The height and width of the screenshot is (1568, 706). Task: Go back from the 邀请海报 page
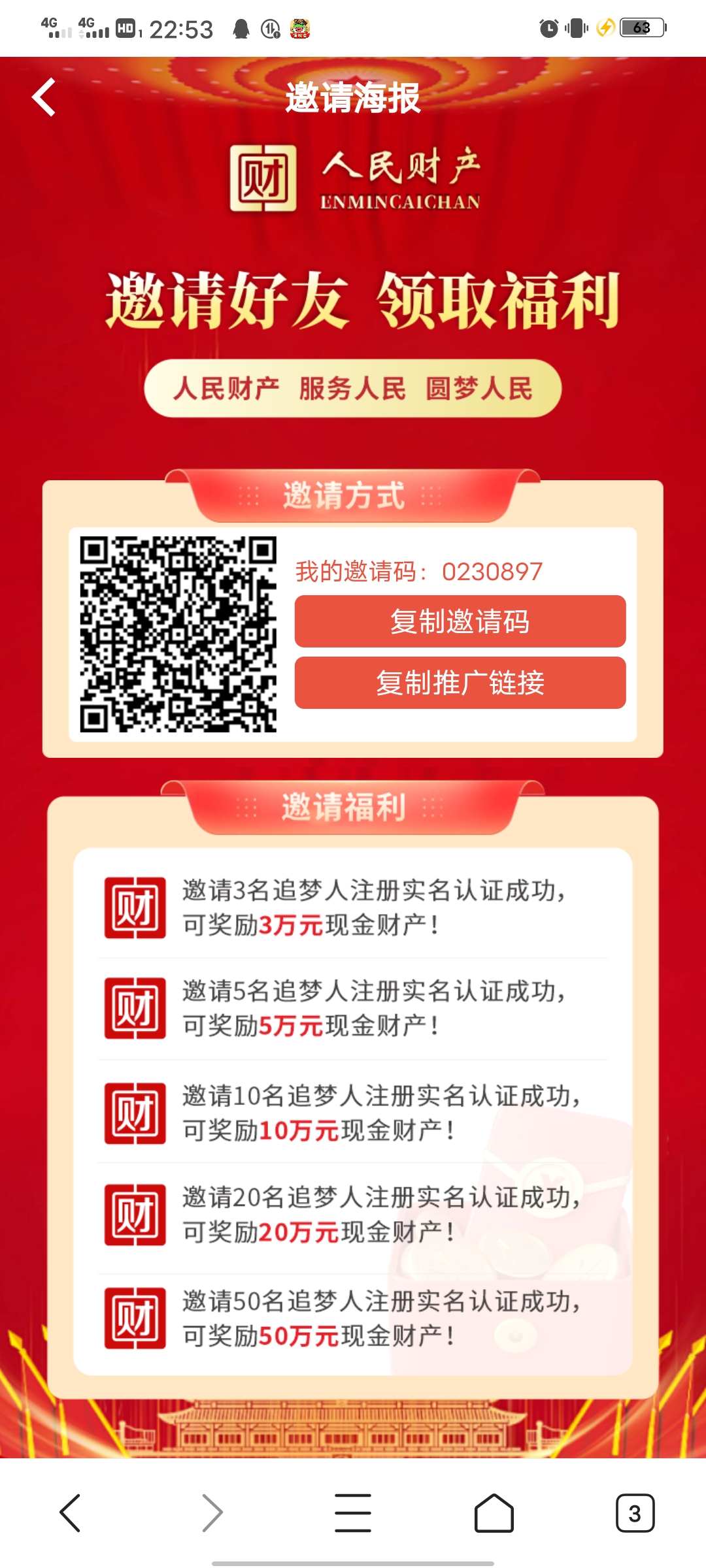44,97
